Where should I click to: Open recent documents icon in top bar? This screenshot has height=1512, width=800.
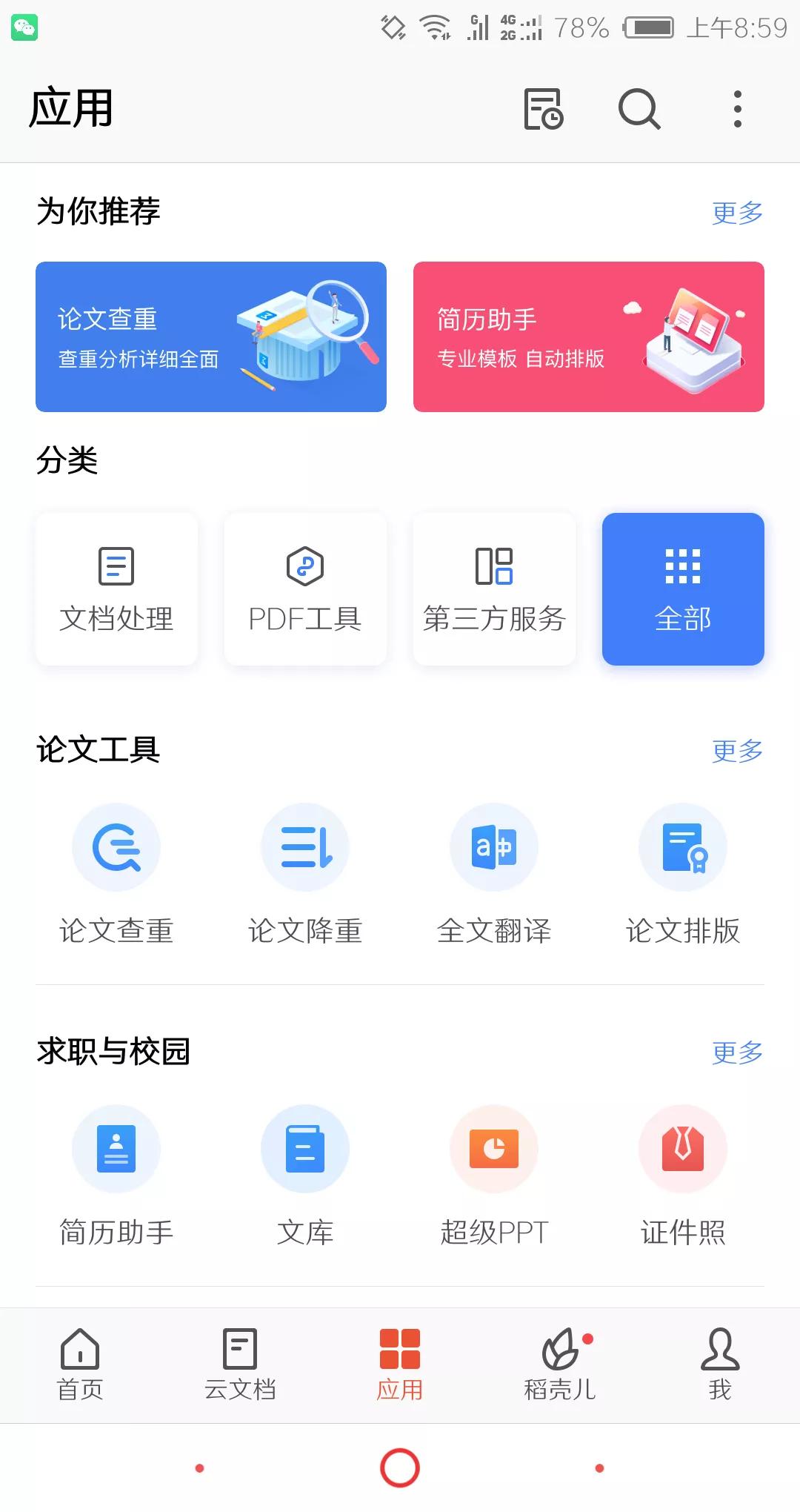click(543, 110)
